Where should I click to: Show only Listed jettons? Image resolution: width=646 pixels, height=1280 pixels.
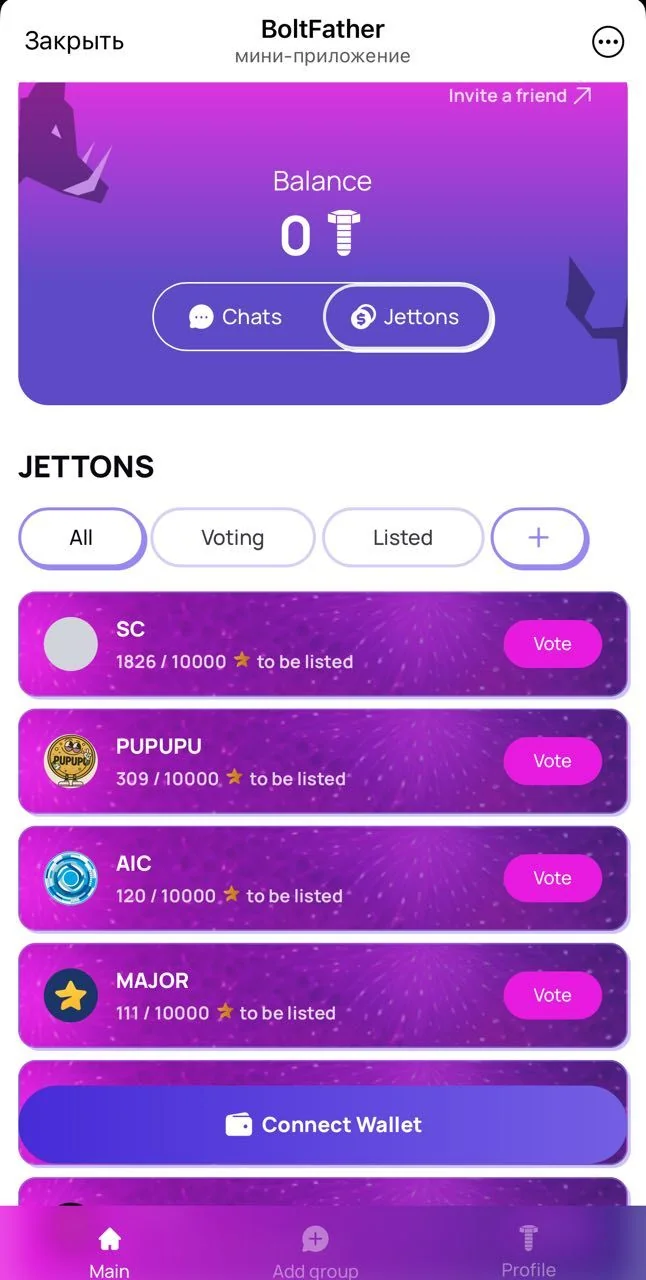point(403,538)
